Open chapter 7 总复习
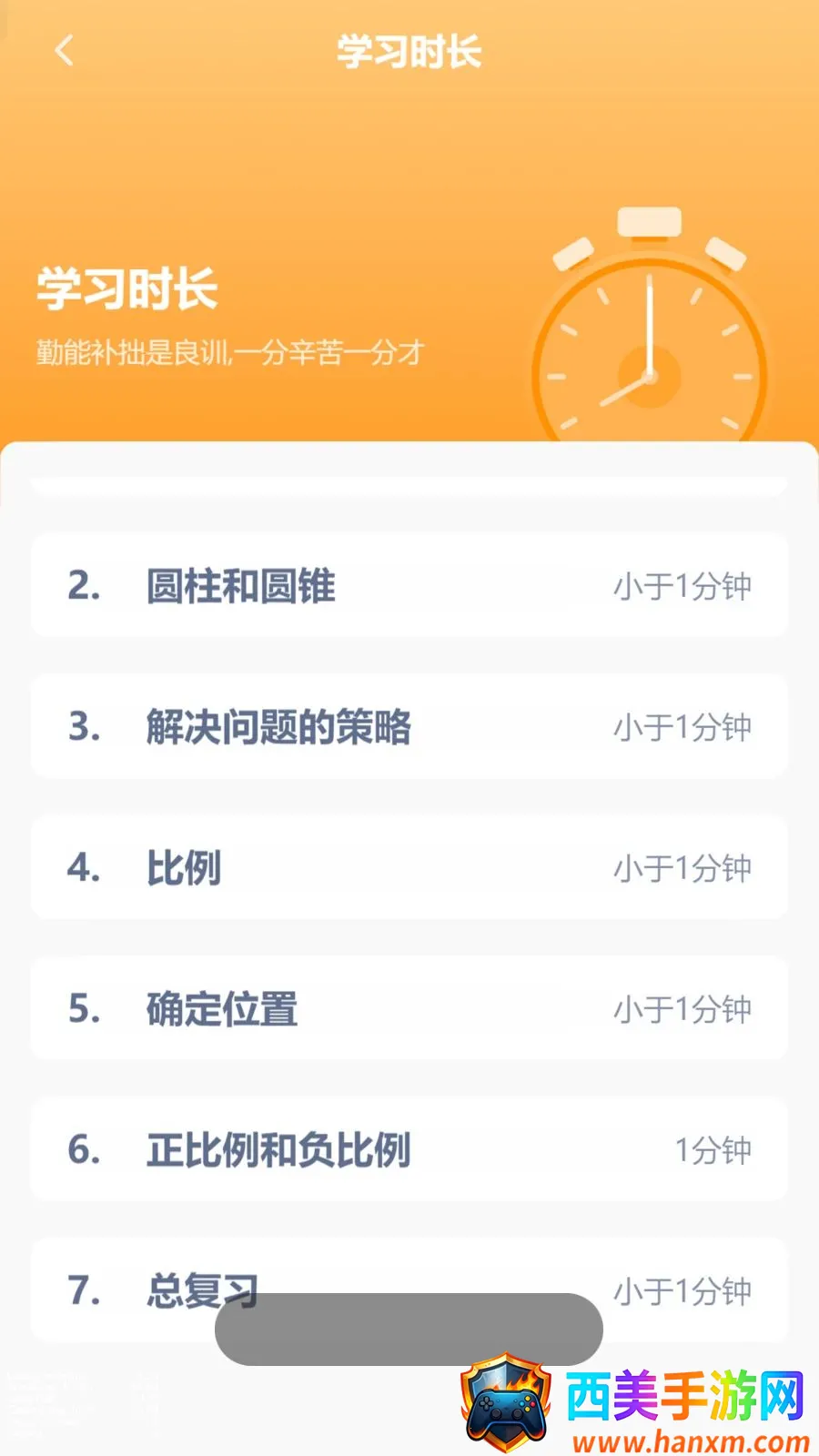Image resolution: width=819 pixels, height=1456 pixels. click(409, 1290)
